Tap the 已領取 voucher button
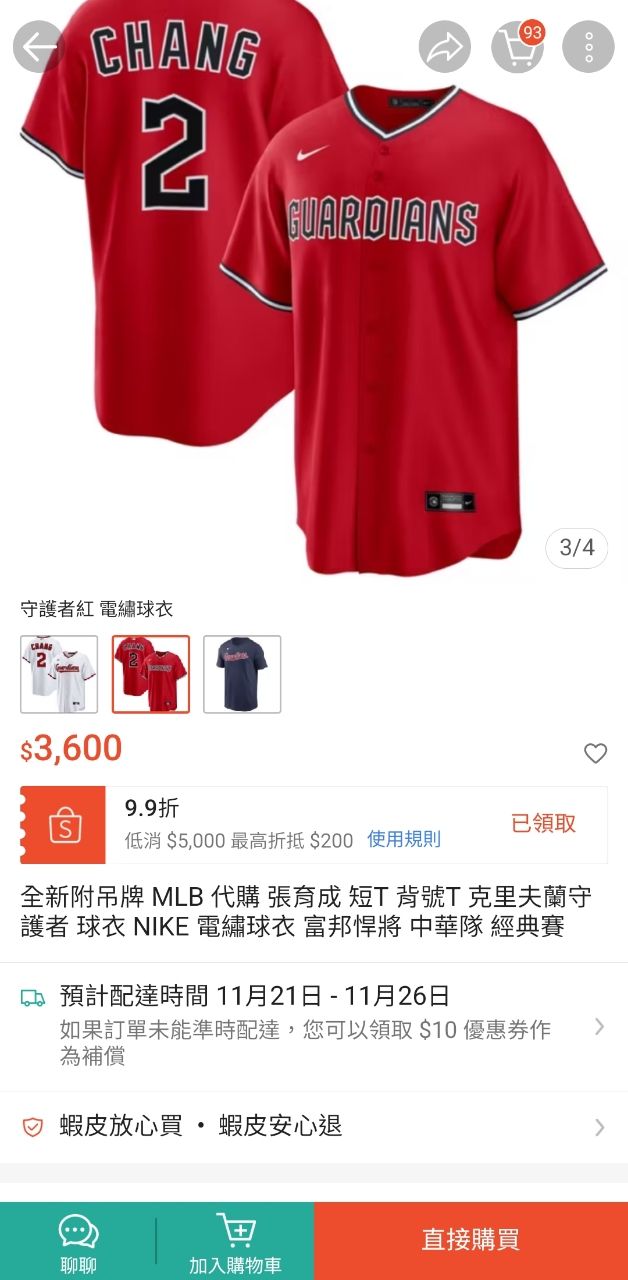628x1280 pixels. coord(544,823)
